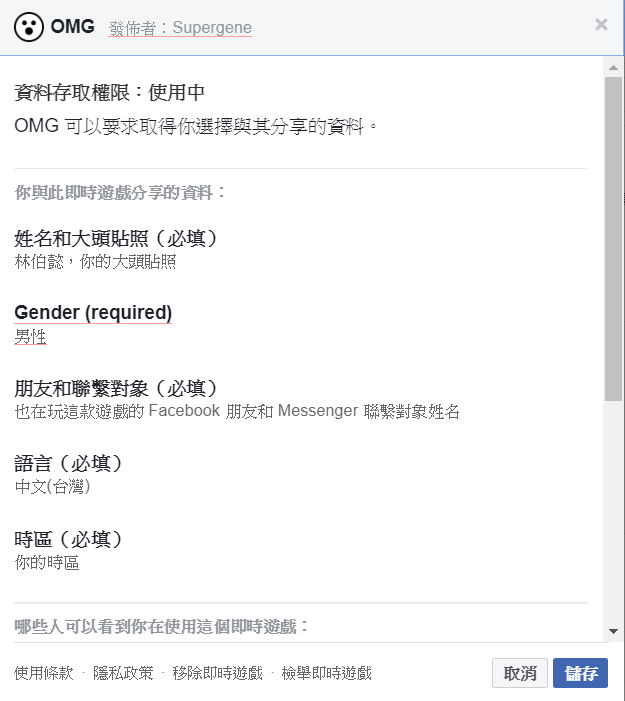Select 移除即時遊戲 to remove the game

(x=217, y=673)
